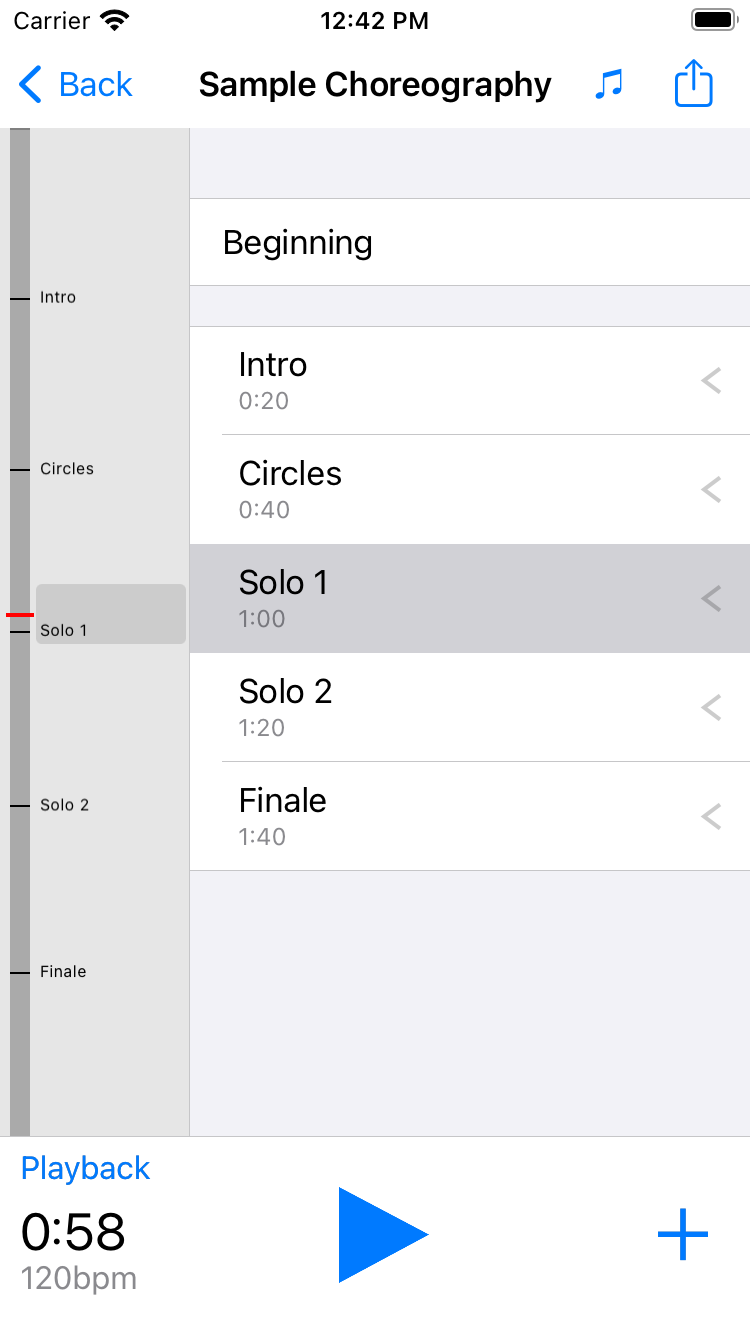Jump to the Intro marker on timeline
The height and width of the screenshot is (1334, 750).
point(58,298)
